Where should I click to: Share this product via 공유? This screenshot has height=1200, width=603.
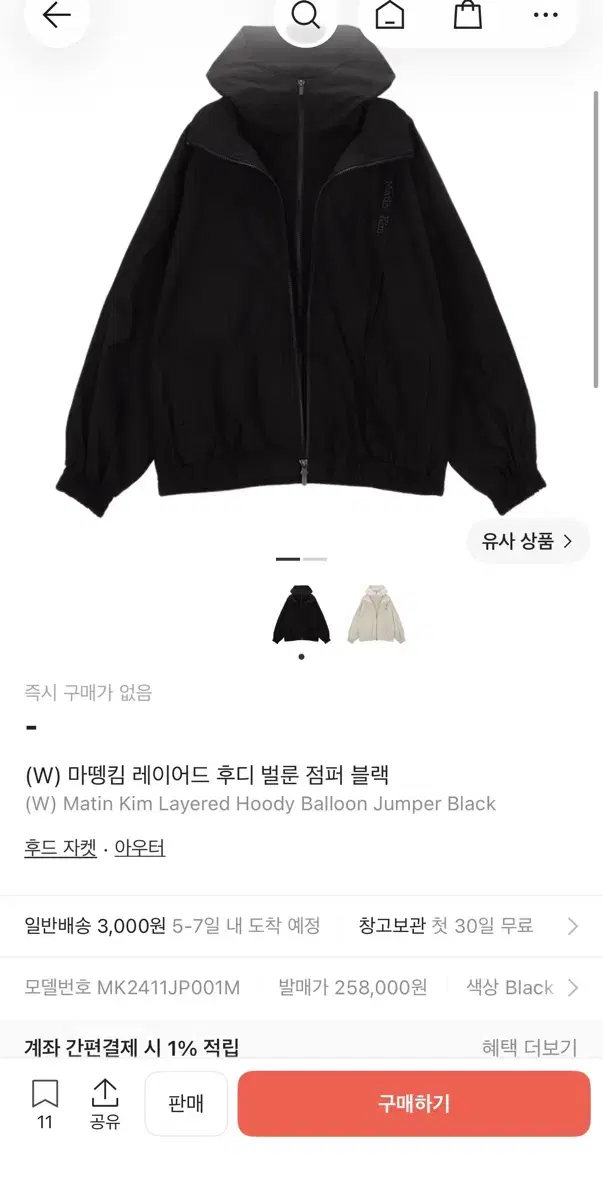pyautogui.click(x=105, y=1103)
